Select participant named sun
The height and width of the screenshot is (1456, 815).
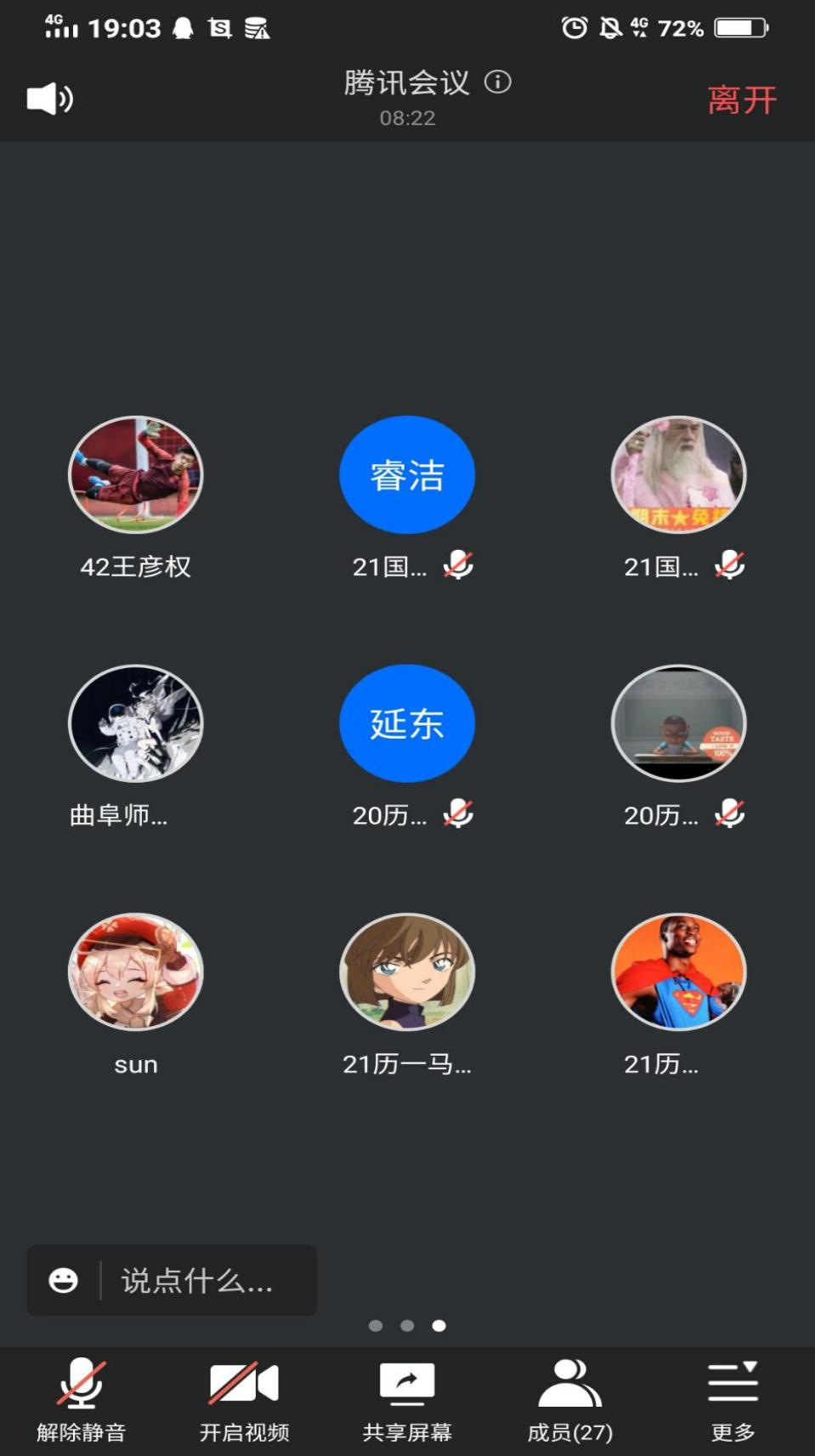(x=136, y=972)
